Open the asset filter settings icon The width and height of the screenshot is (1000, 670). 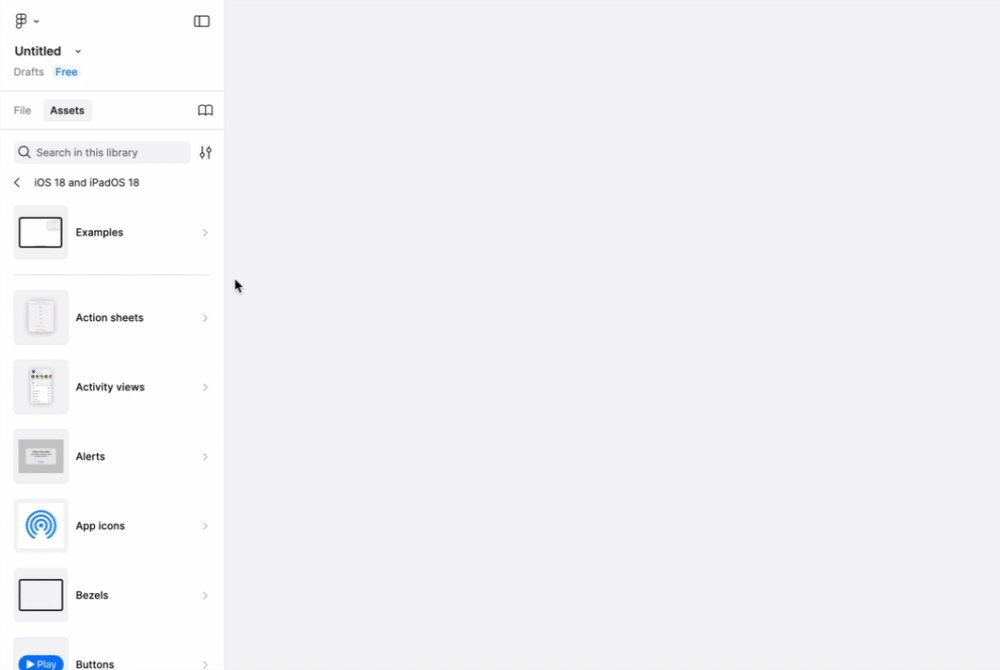205,153
